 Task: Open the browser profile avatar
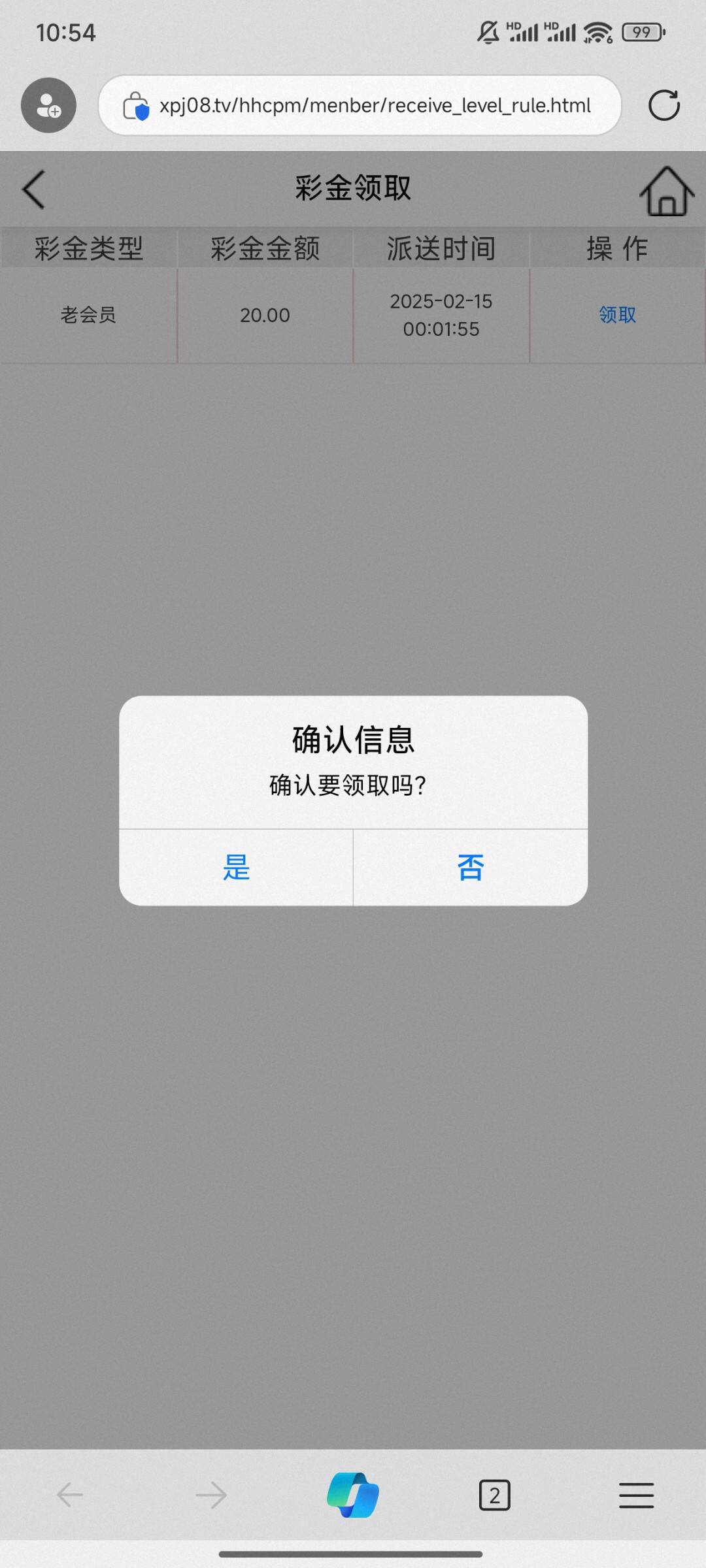tap(48, 105)
